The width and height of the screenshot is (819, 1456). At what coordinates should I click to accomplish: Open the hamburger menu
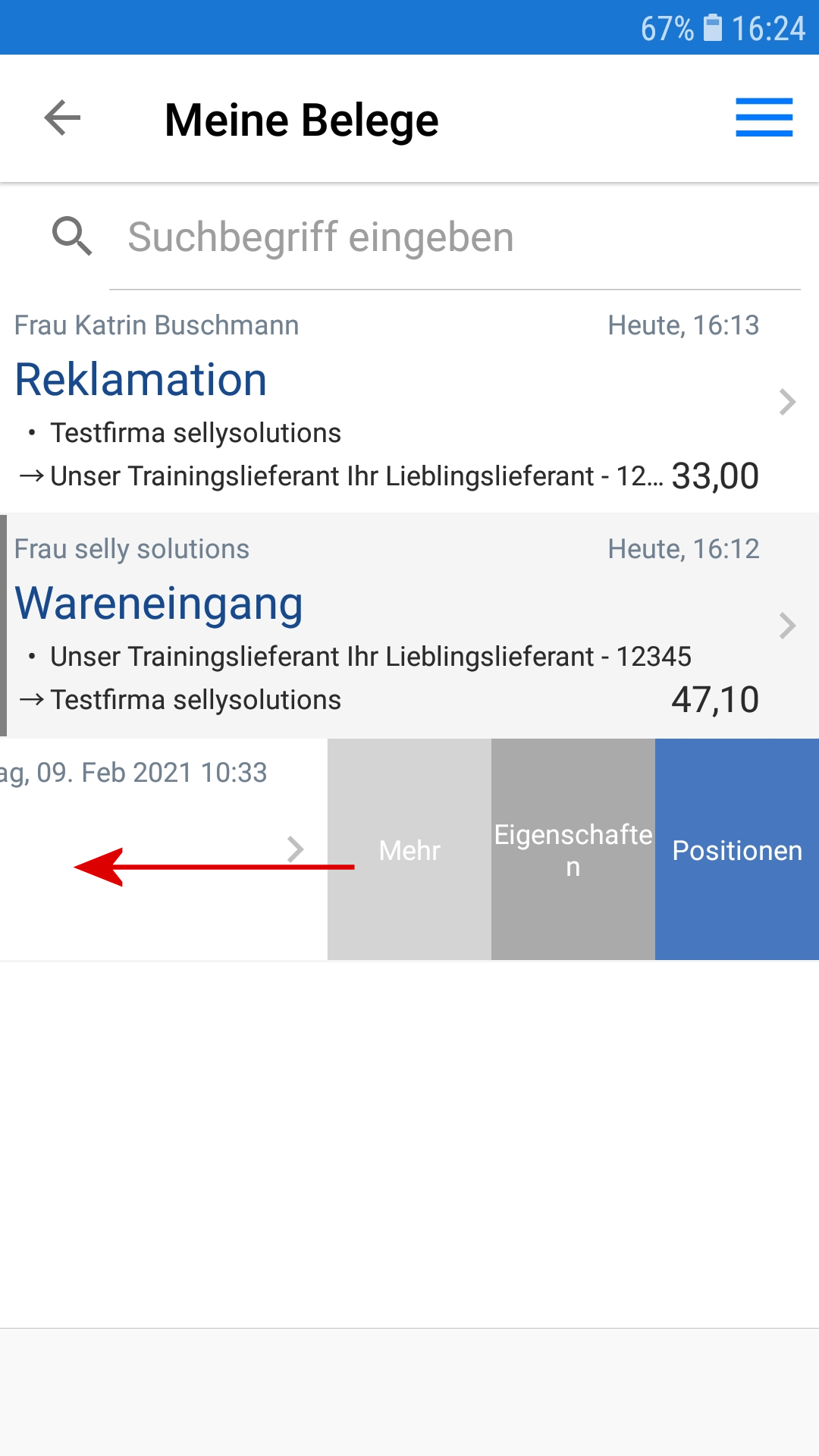click(x=764, y=118)
